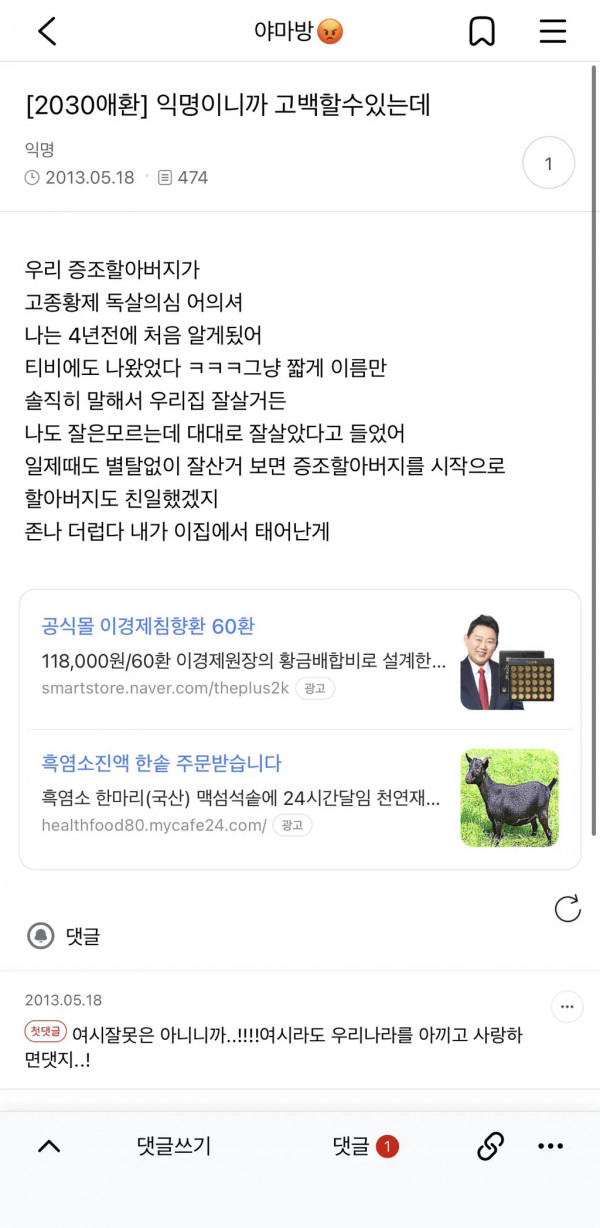Write a comment via 댓글쓰기
600x1228 pixels.
coord(174,1147)
